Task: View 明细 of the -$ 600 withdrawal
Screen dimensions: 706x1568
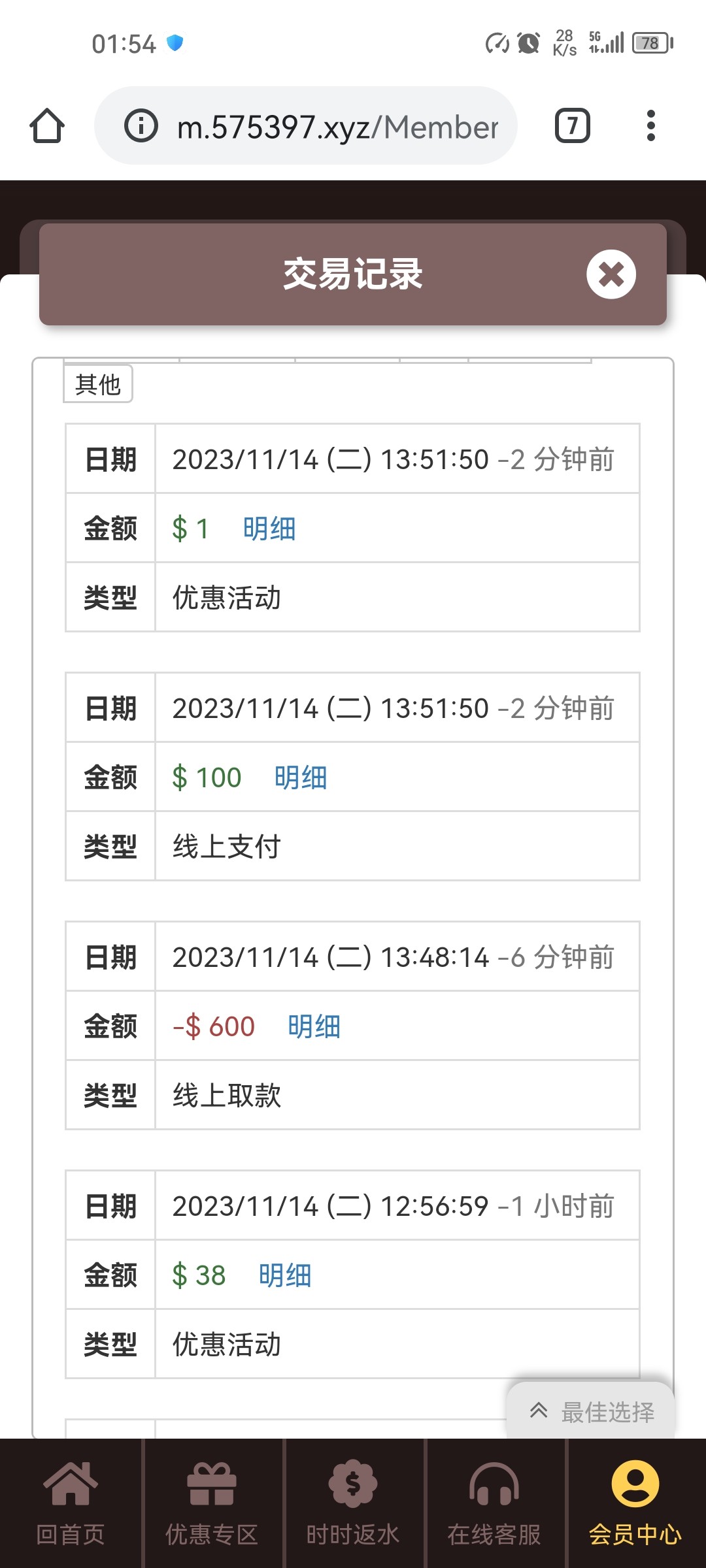Action: (x=314, y=1026)
